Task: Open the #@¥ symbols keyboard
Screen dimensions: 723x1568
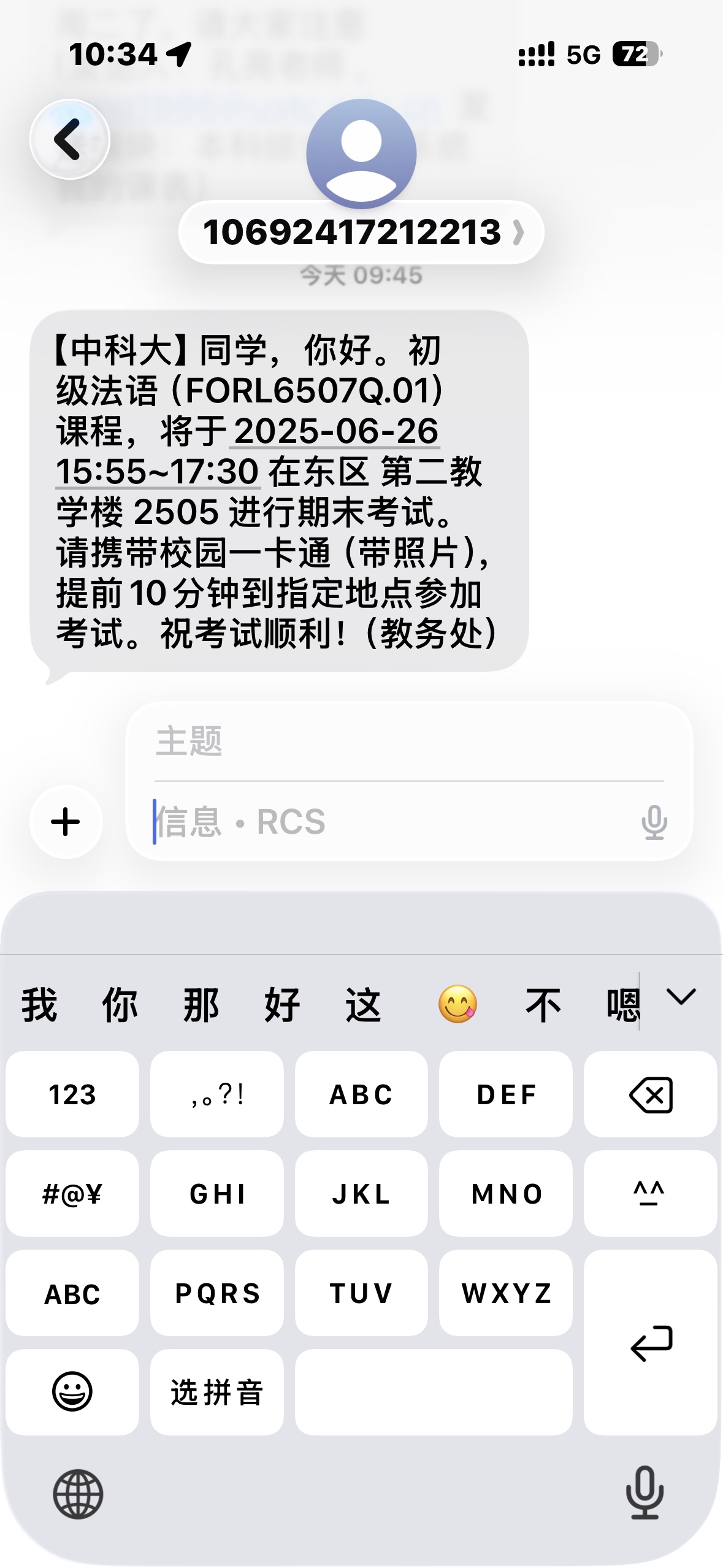Action: (x=72, y=1193)
